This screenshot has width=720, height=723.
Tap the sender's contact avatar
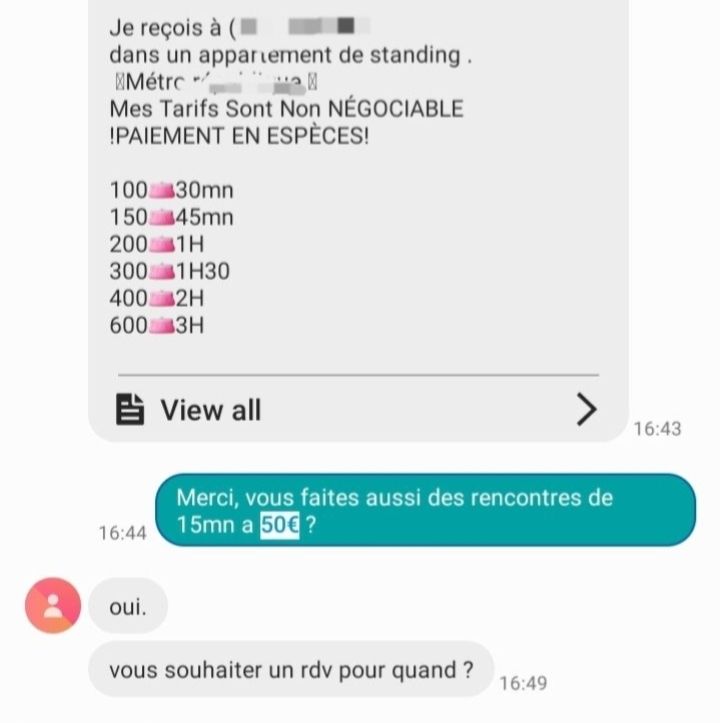click(53, 605)
